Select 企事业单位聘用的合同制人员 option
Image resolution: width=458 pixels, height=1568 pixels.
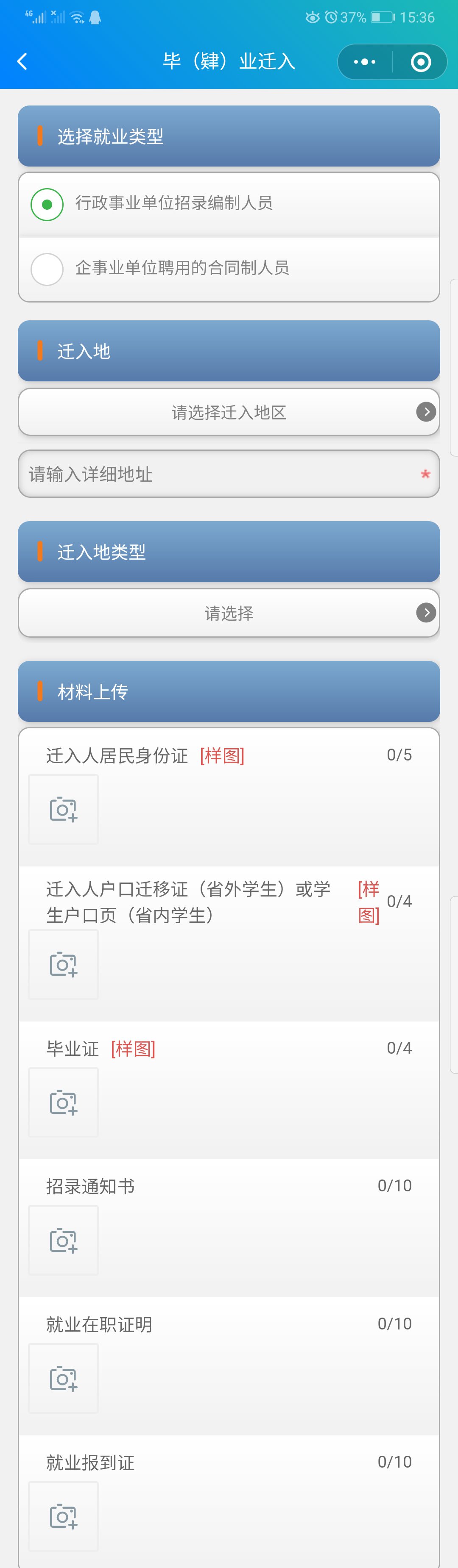(x=47, y=269)
